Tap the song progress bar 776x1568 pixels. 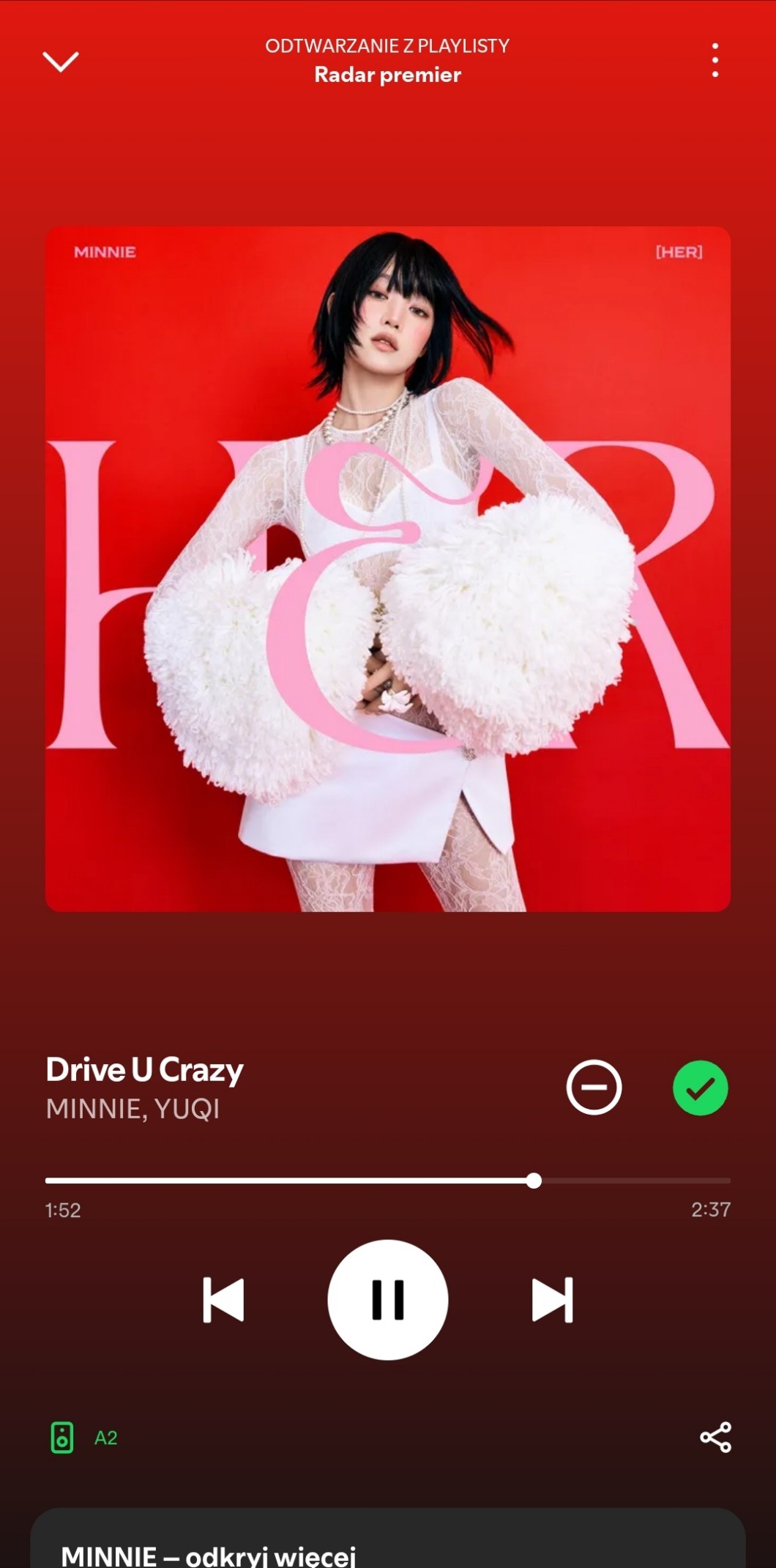pyautogui.click(x=387, y=1180)
